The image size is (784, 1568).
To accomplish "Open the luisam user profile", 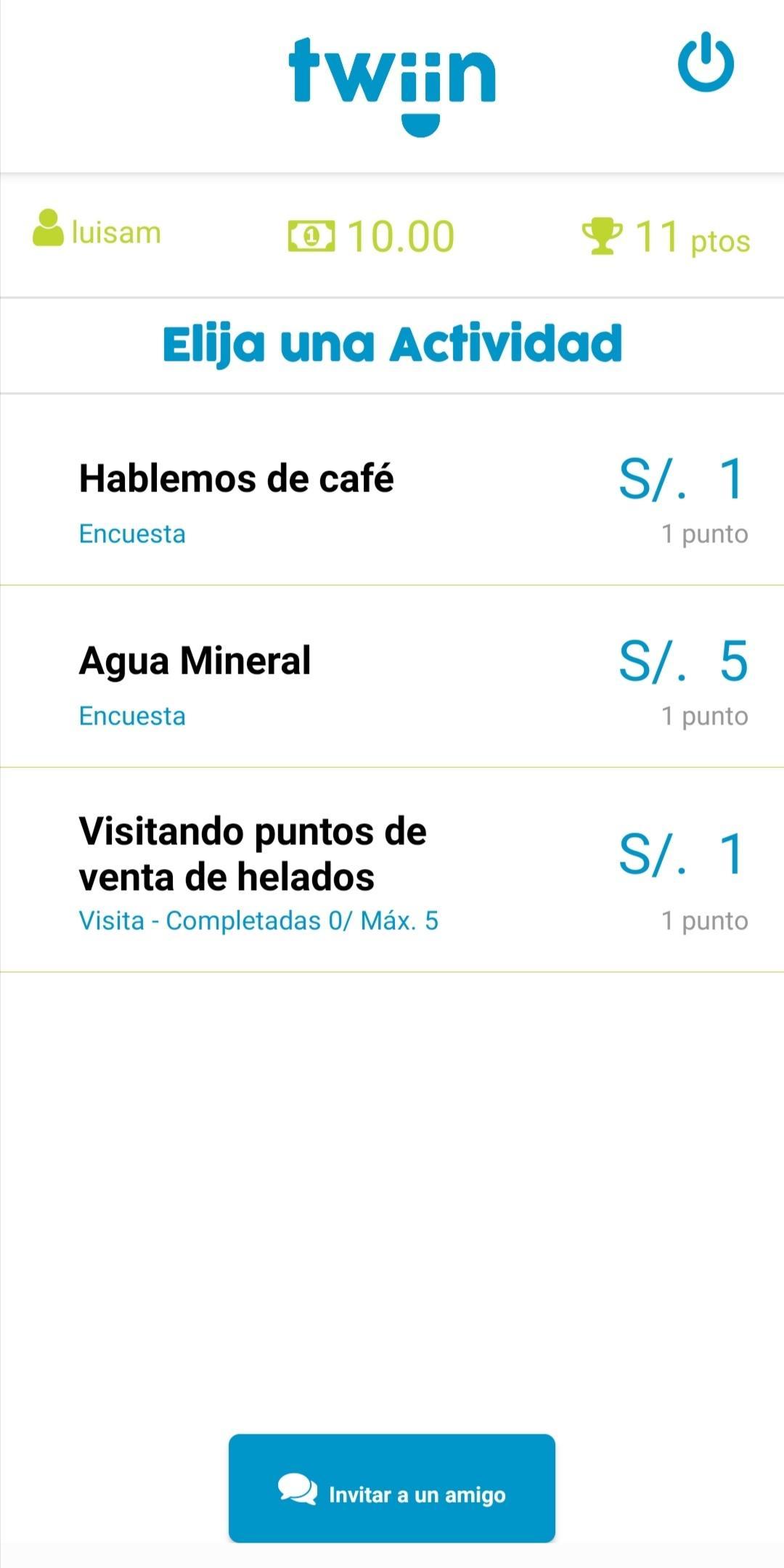I will (x=97, y=229).
